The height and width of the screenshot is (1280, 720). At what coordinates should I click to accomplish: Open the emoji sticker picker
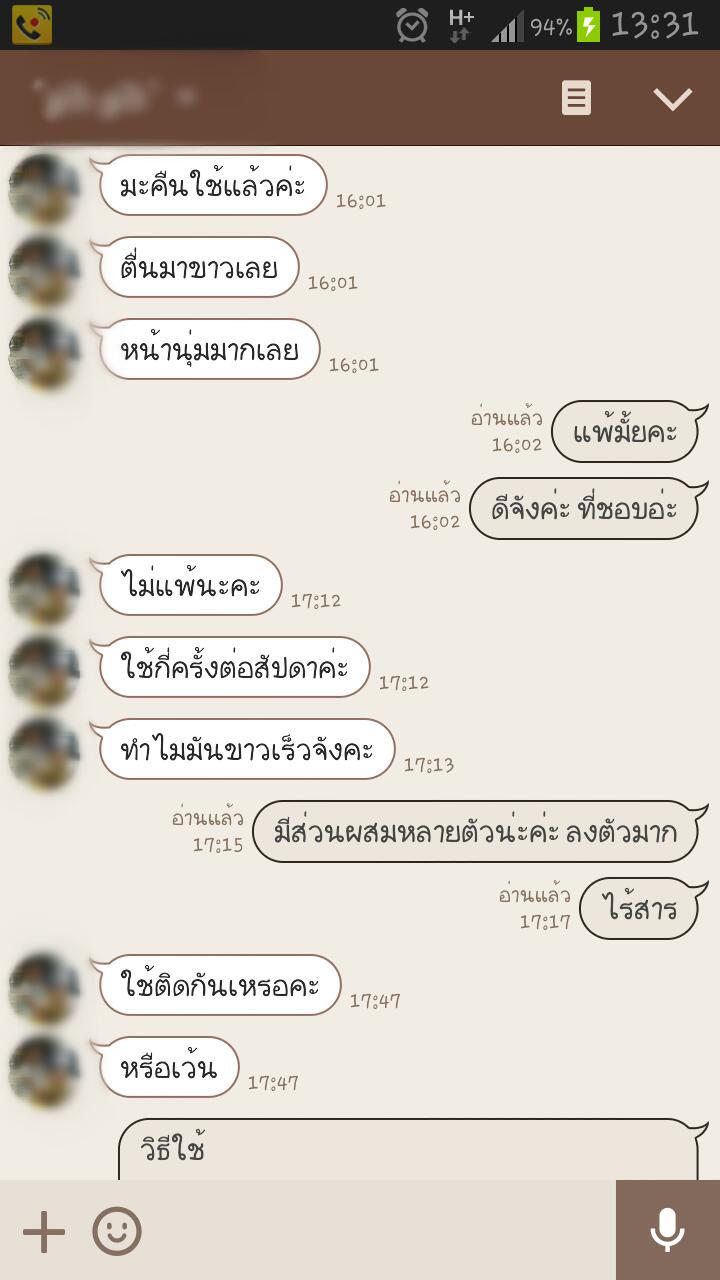117,1232
